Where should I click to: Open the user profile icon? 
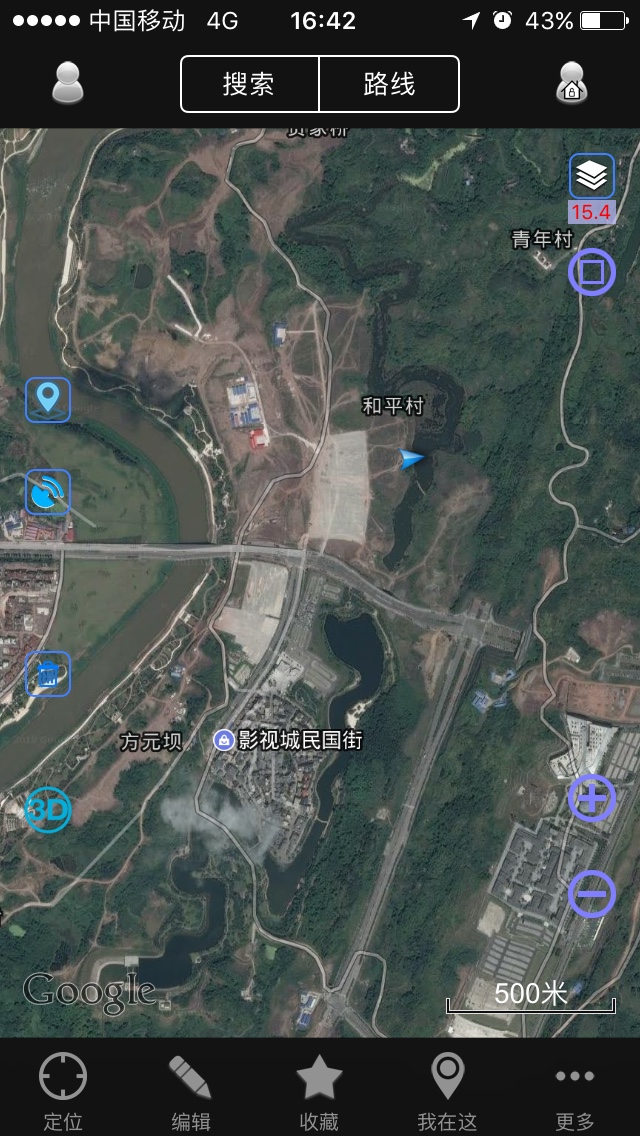click(x=68, y=83)
